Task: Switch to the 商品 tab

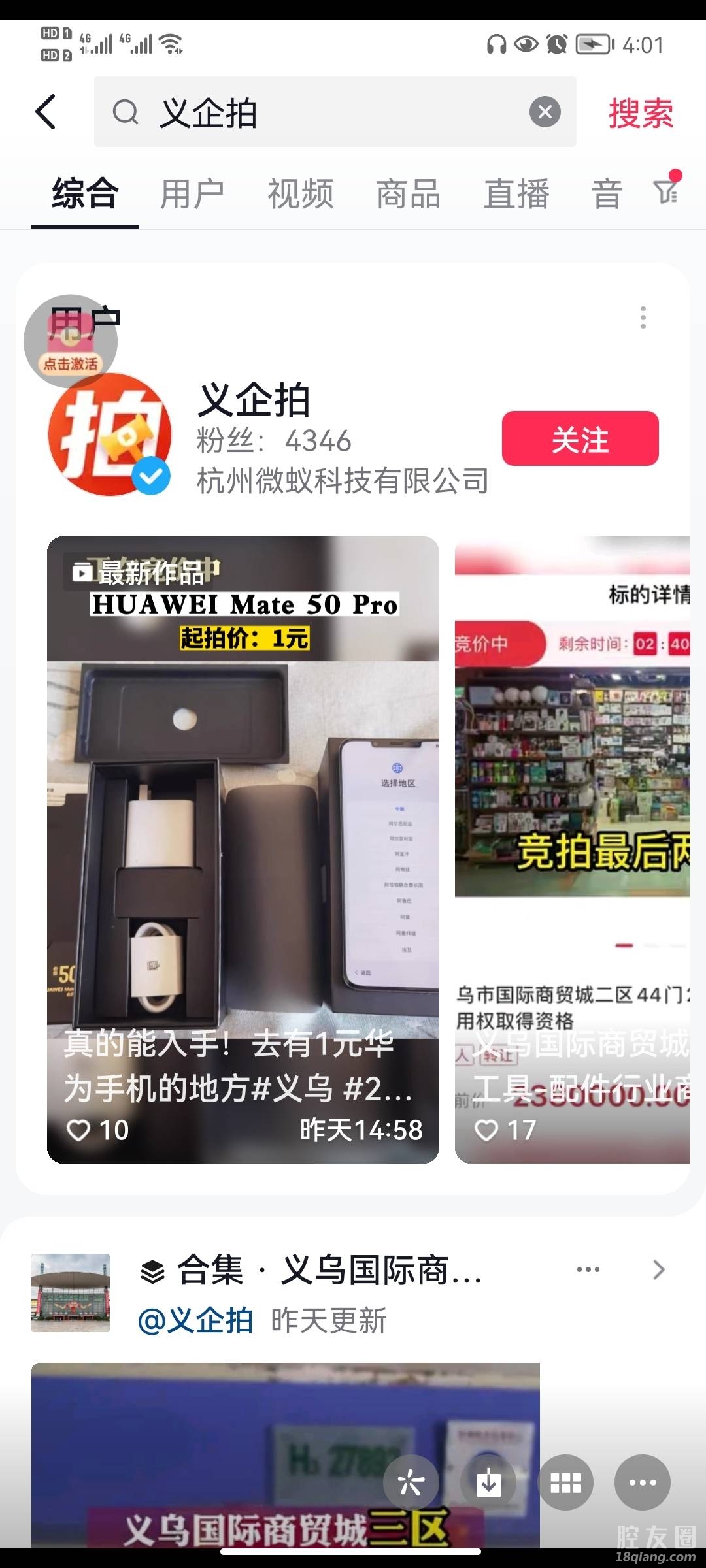Action: (408, 194)
